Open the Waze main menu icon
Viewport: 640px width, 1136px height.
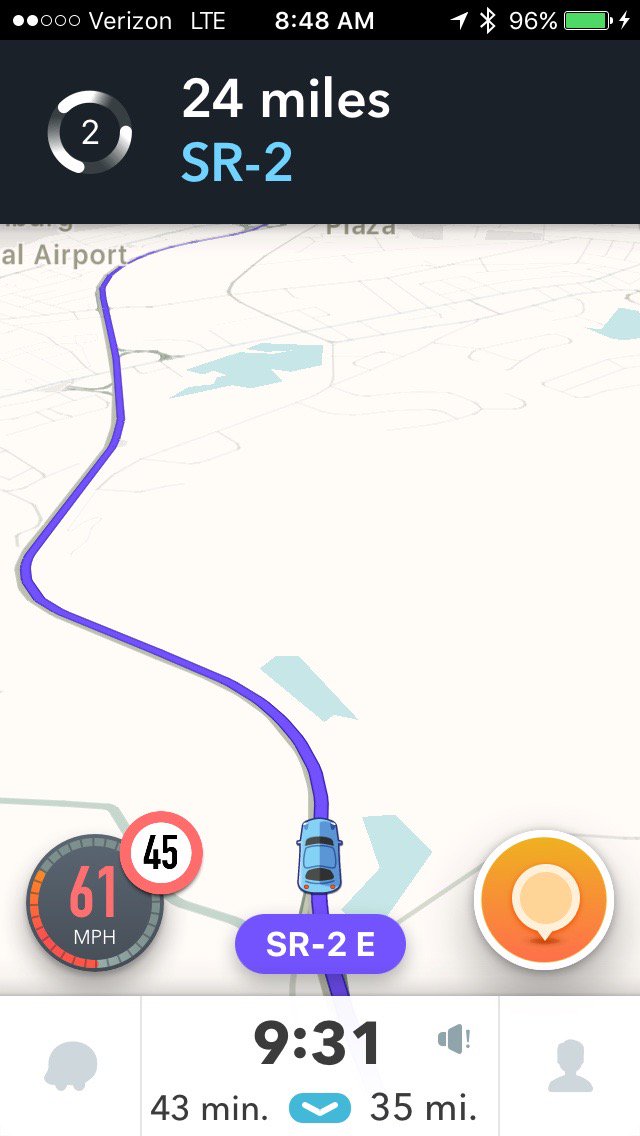pos(71,1066)
